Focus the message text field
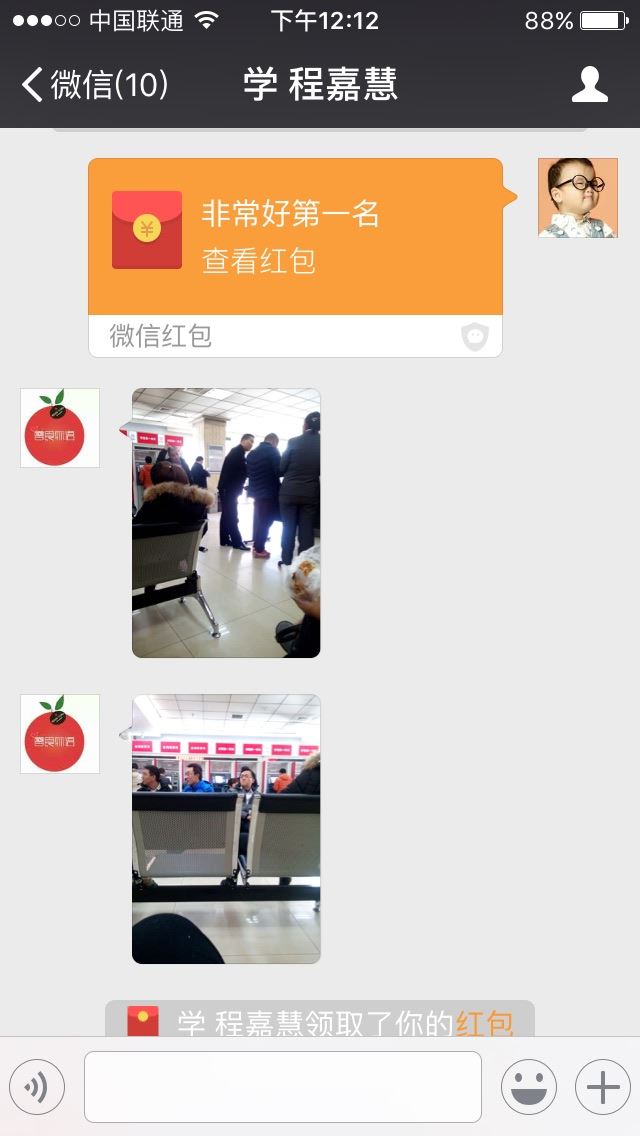 tap(283, 1087)
